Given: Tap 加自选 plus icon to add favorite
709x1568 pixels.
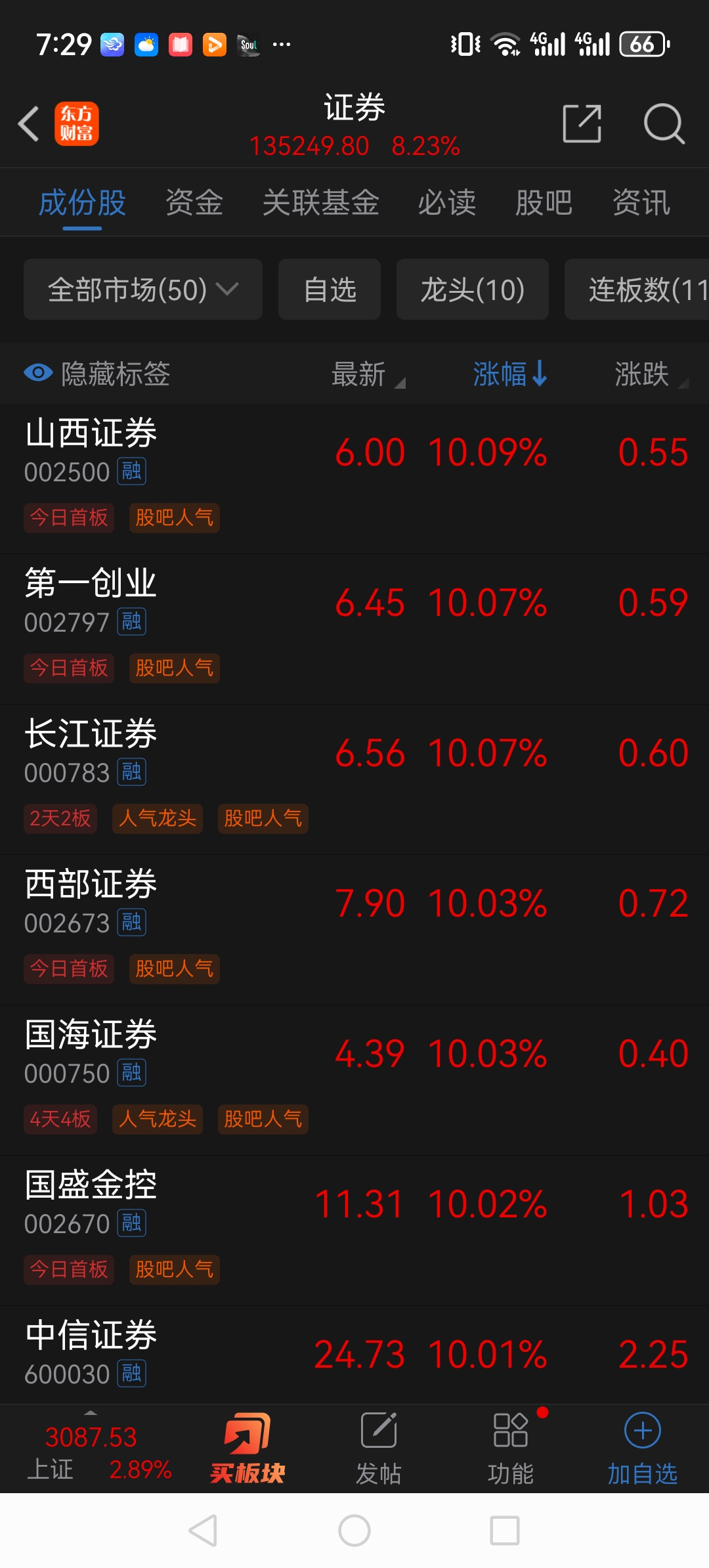Looking at the screenshot, I should tap(642, 1438).
